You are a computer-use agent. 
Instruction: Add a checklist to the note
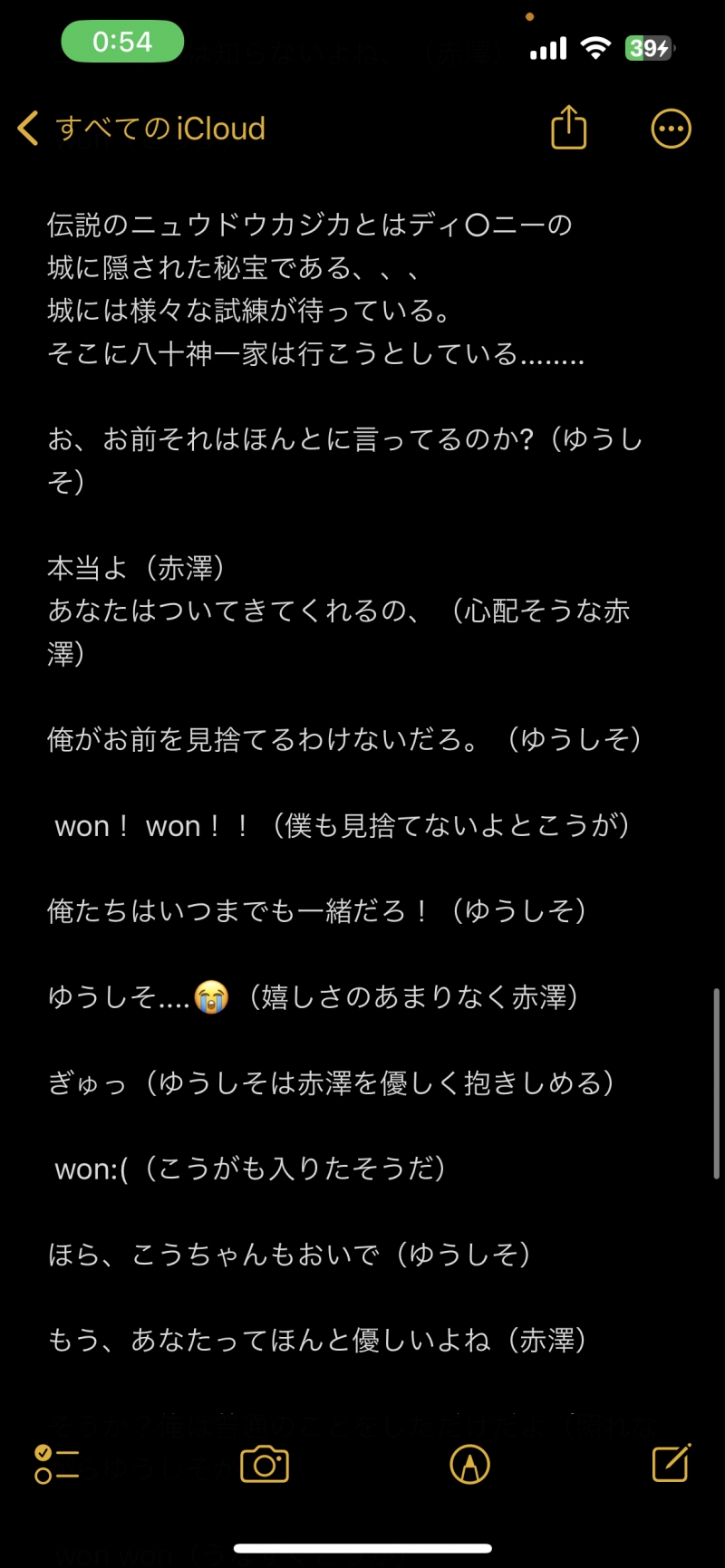tap(56, 1464)
